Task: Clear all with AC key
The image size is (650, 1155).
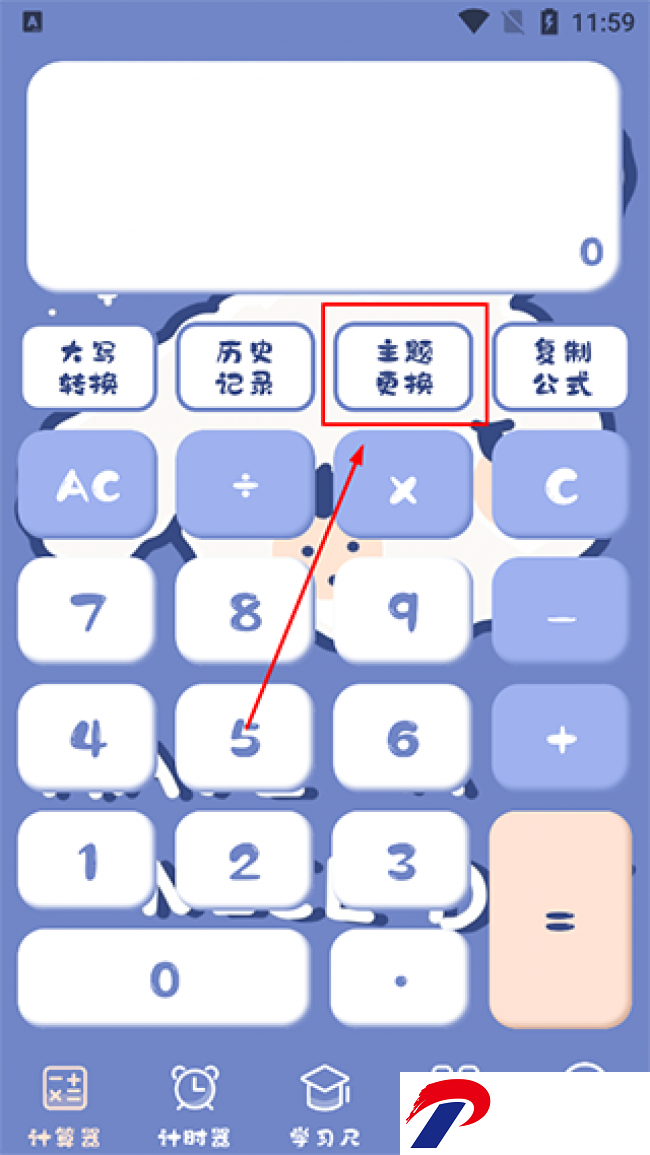Action: pos(88,484)
